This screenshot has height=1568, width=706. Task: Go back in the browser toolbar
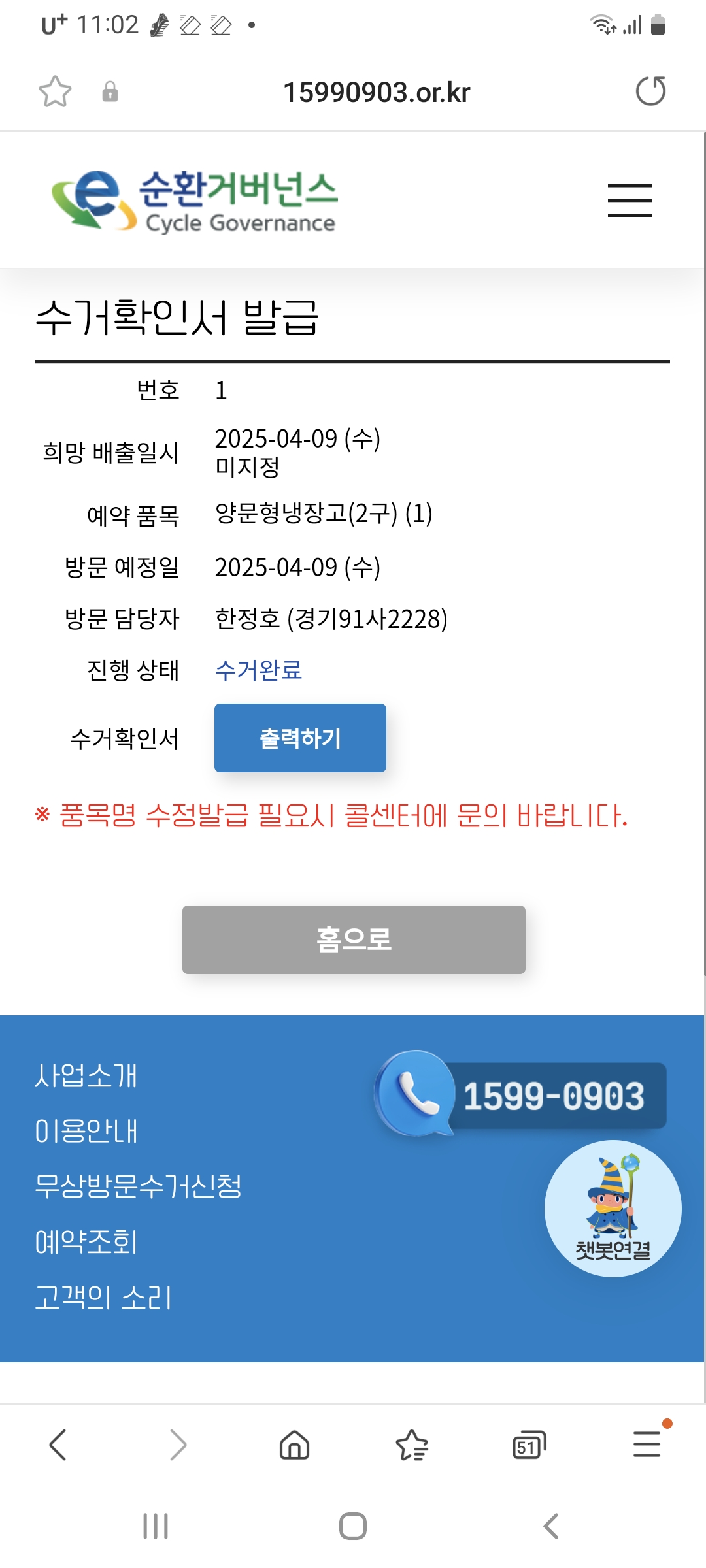(58, 1445)
